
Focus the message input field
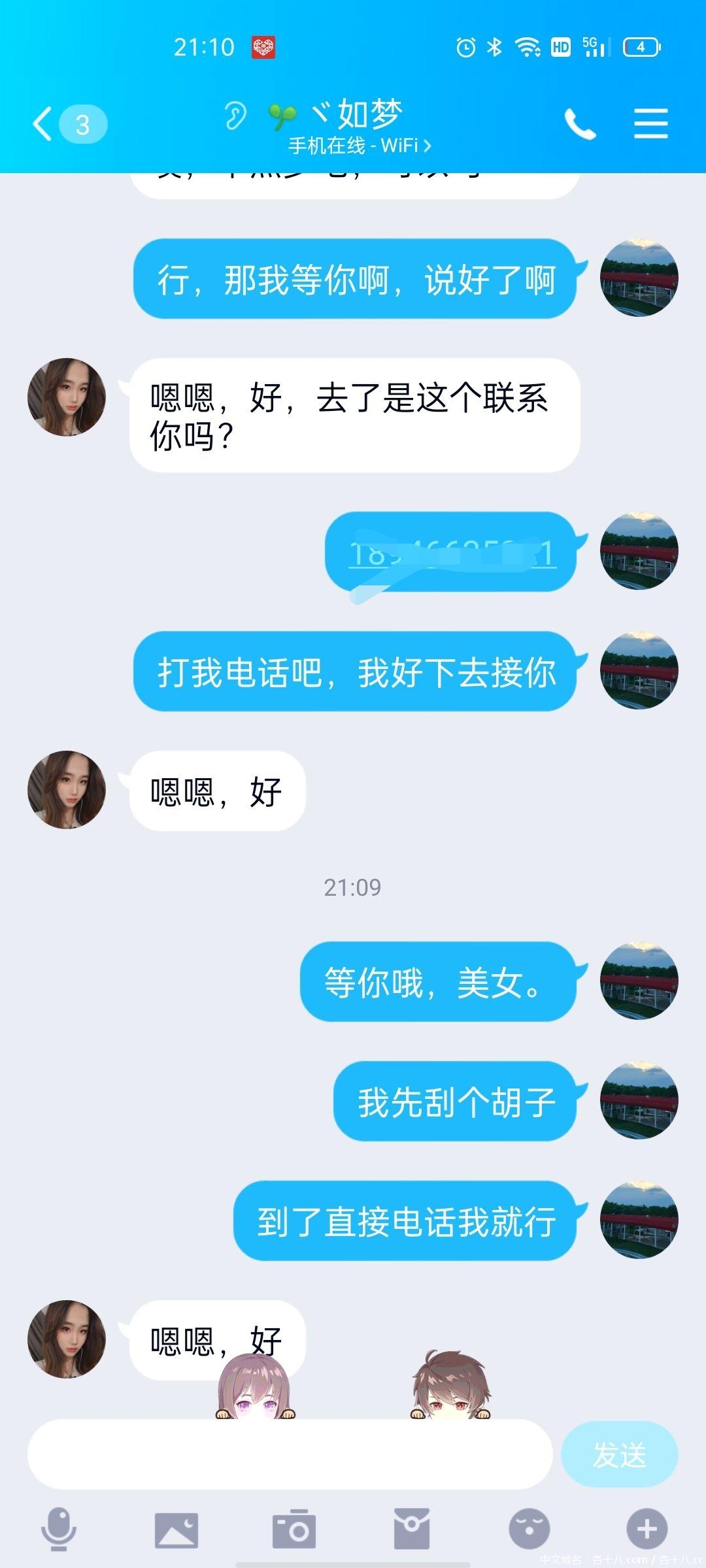click(290, 1454)
